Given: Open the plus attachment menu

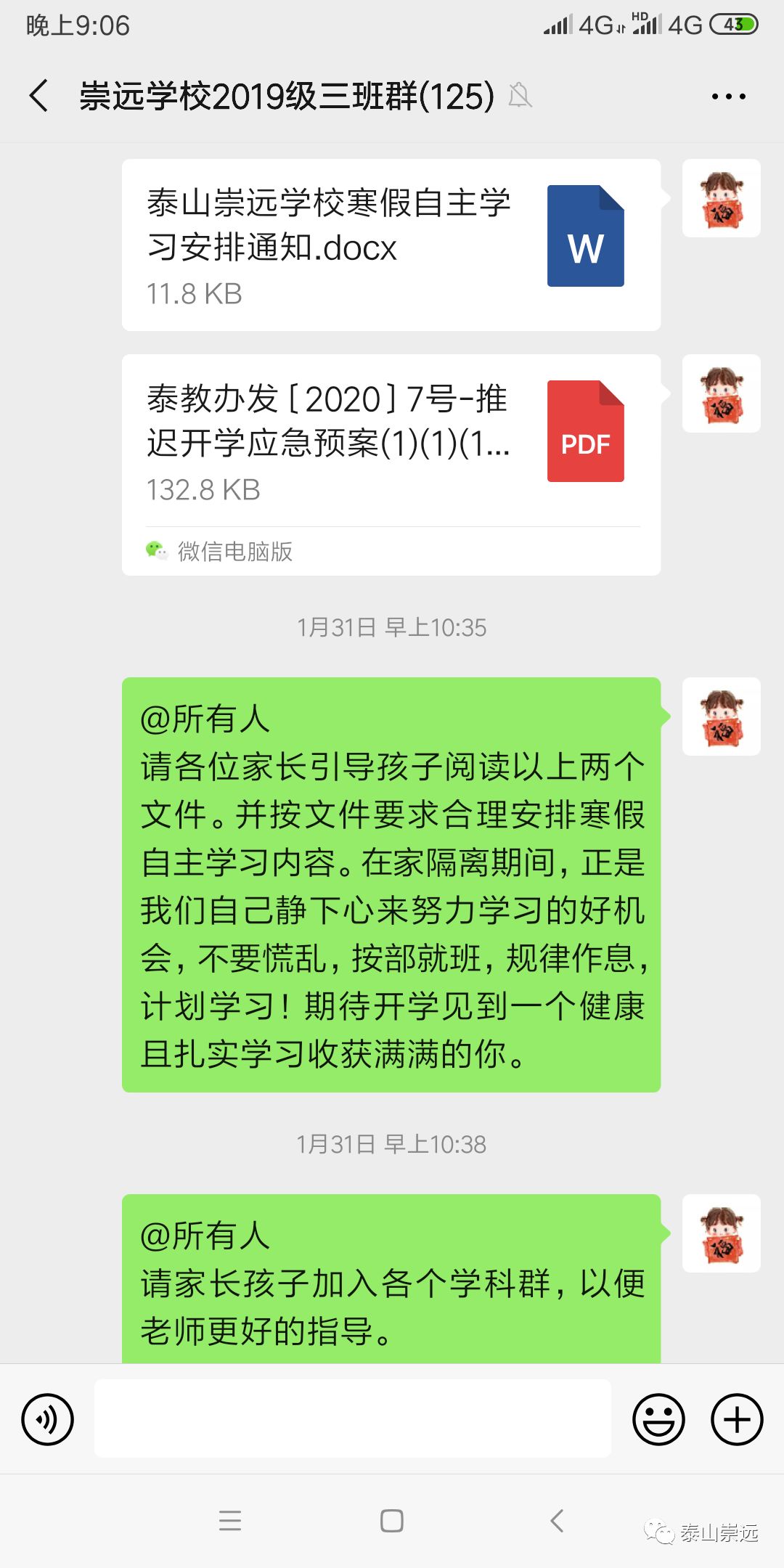Looking at the screenshot, I should pos(737,1419).
